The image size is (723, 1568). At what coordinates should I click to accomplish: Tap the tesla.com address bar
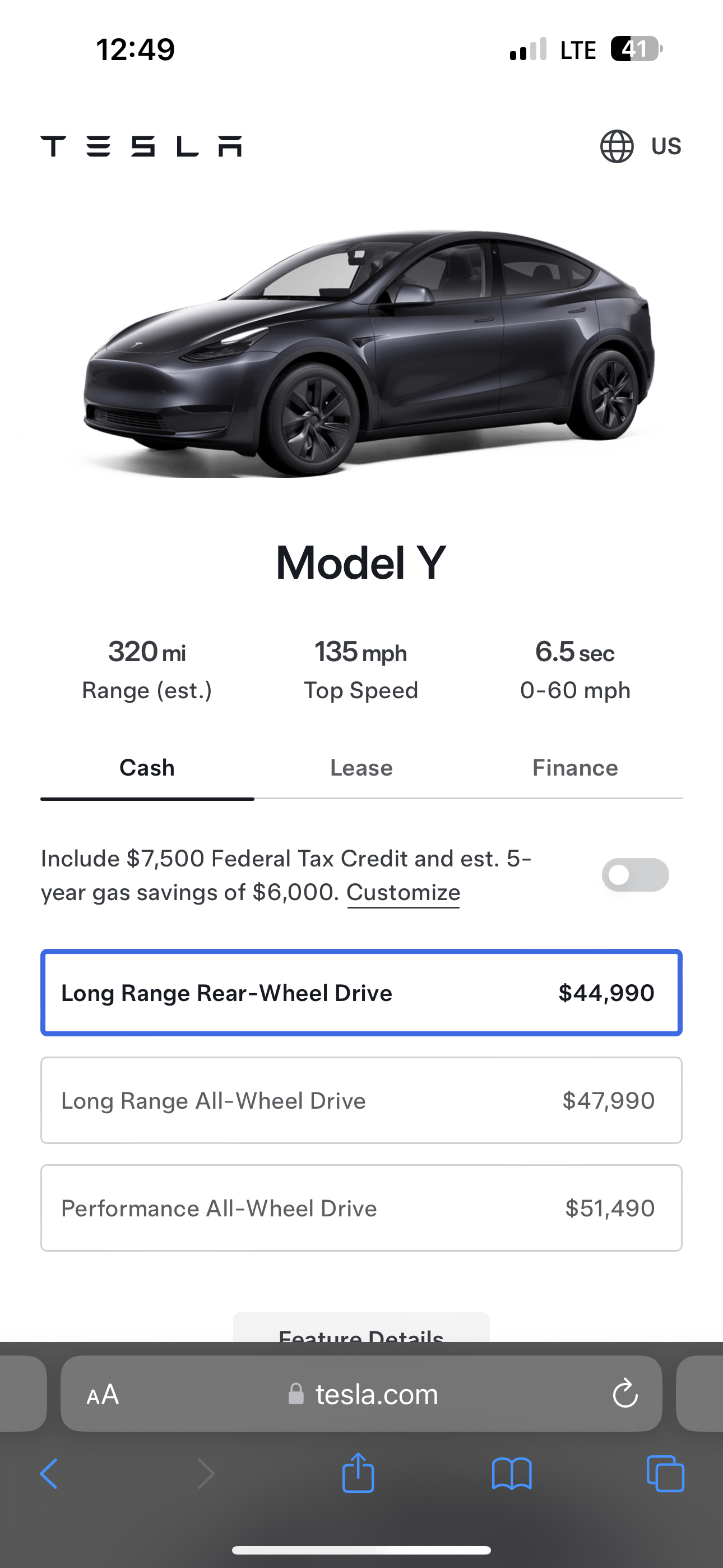pyautogui.click(x=361, y=1394)
